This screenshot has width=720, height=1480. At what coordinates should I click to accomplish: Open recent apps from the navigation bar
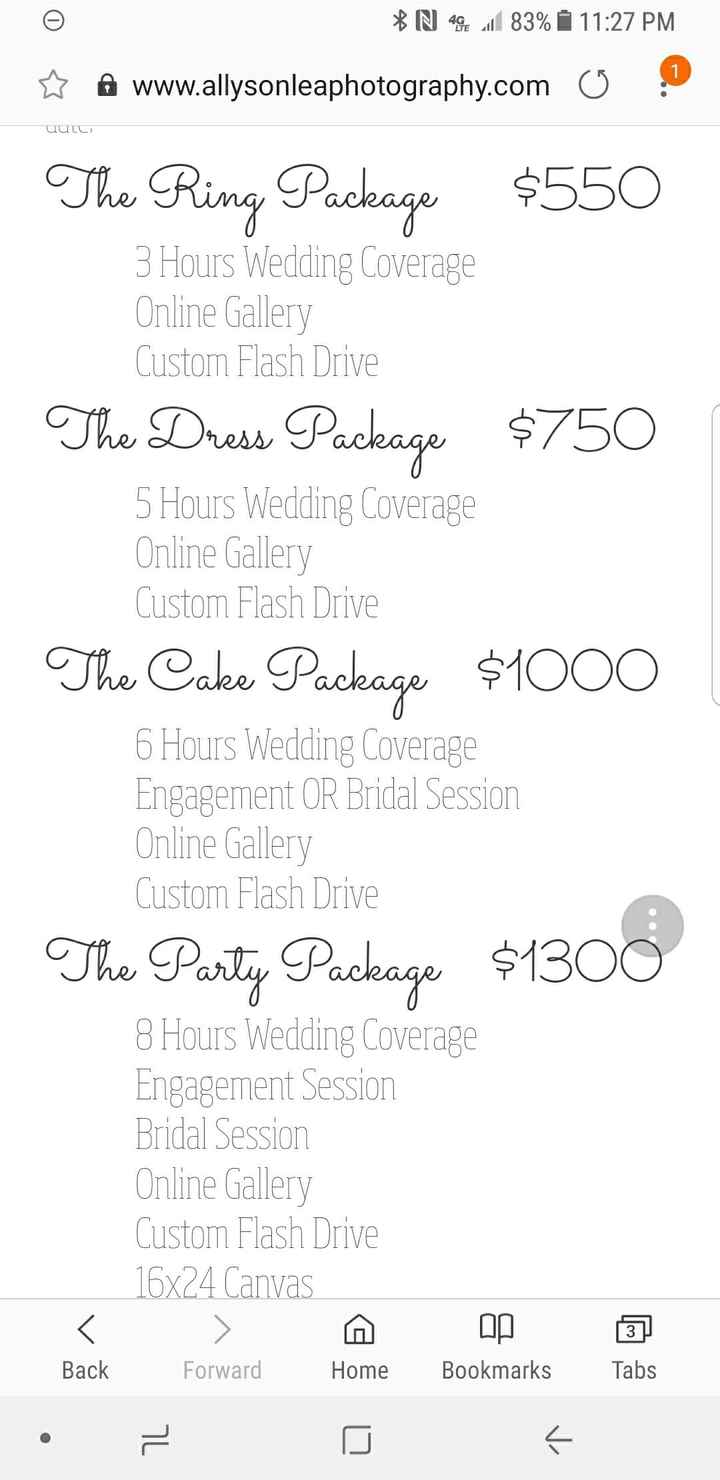click(155, 1440)
